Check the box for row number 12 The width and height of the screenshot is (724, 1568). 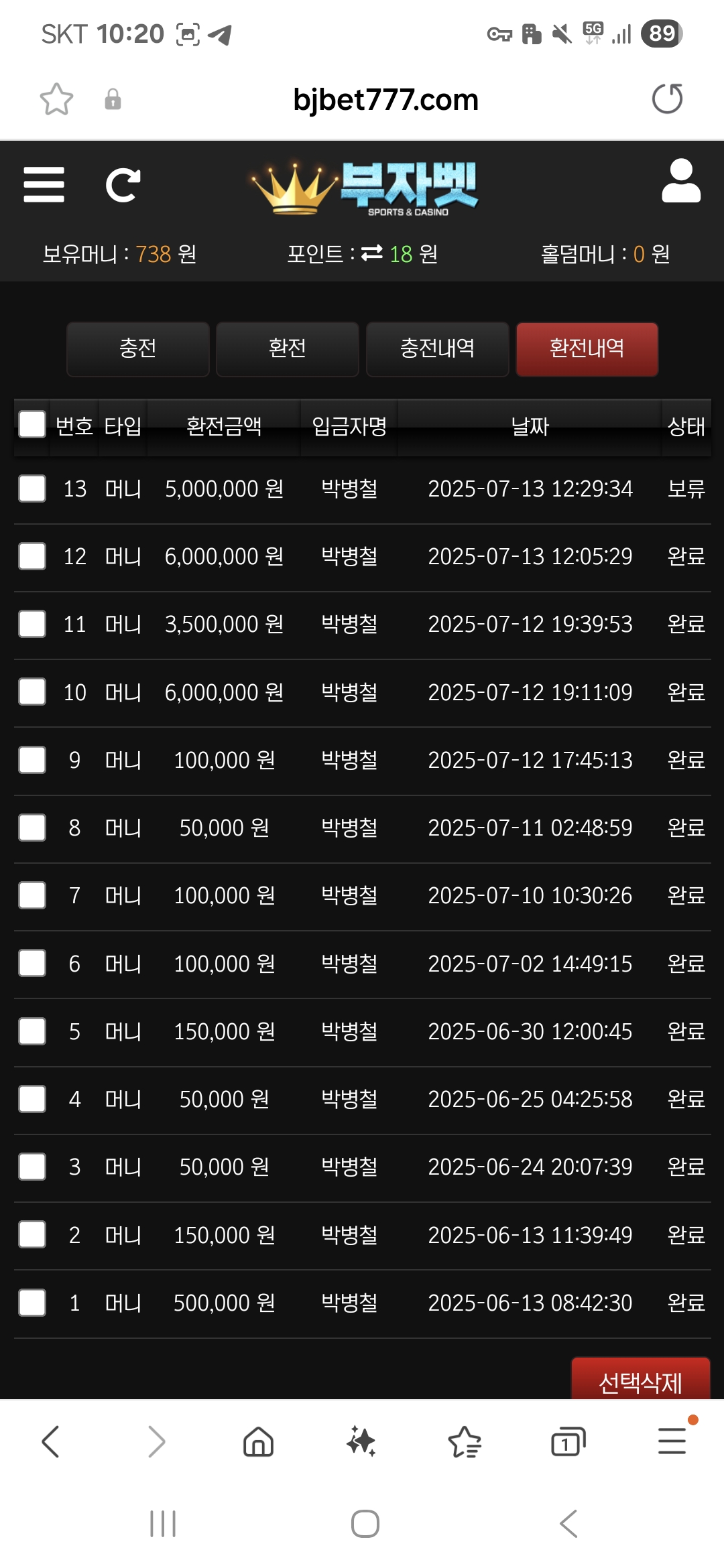coord(32,556)
